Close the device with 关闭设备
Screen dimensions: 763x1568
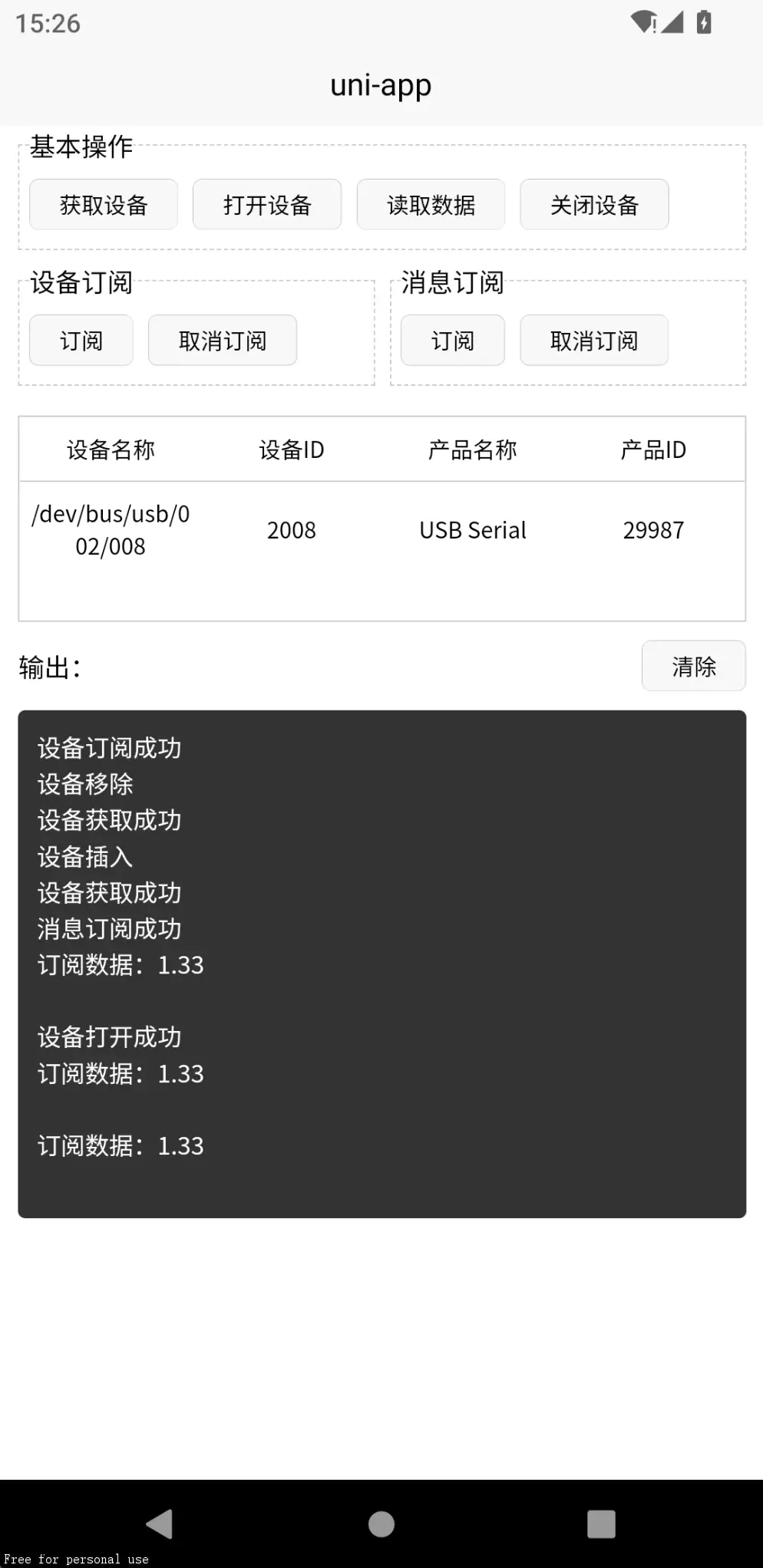coord(594,205)
